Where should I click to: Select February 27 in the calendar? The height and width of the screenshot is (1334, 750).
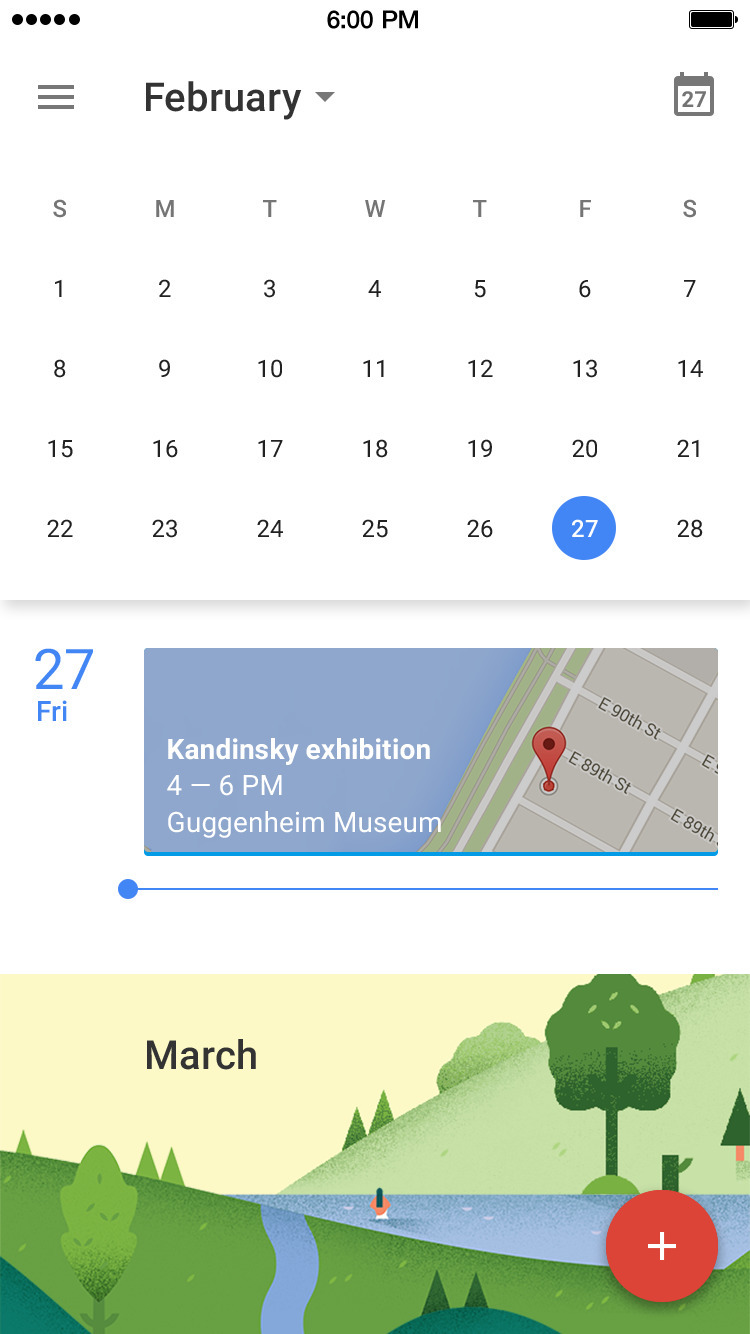coord(584,528)
